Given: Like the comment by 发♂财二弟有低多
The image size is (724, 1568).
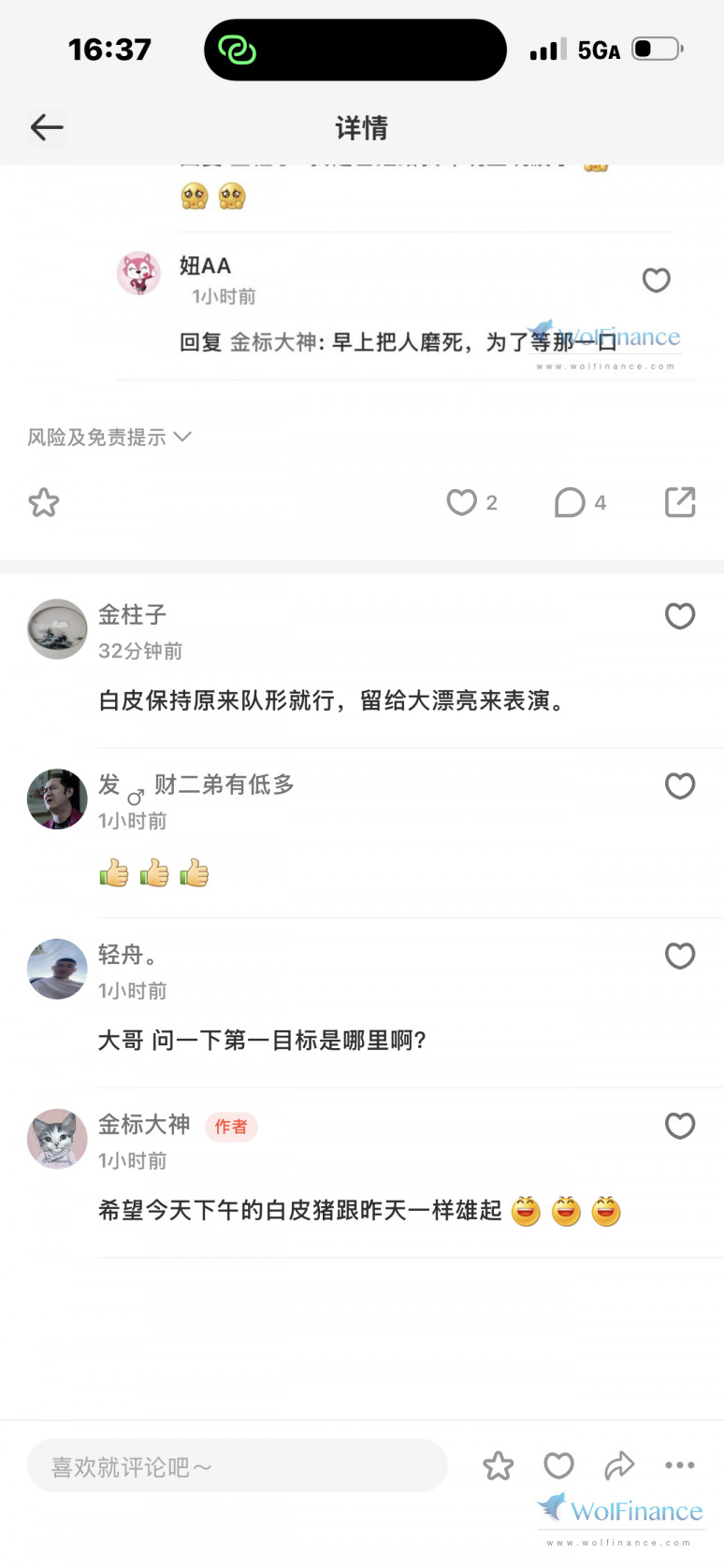Looking at the screenshot, I should 680,786.
